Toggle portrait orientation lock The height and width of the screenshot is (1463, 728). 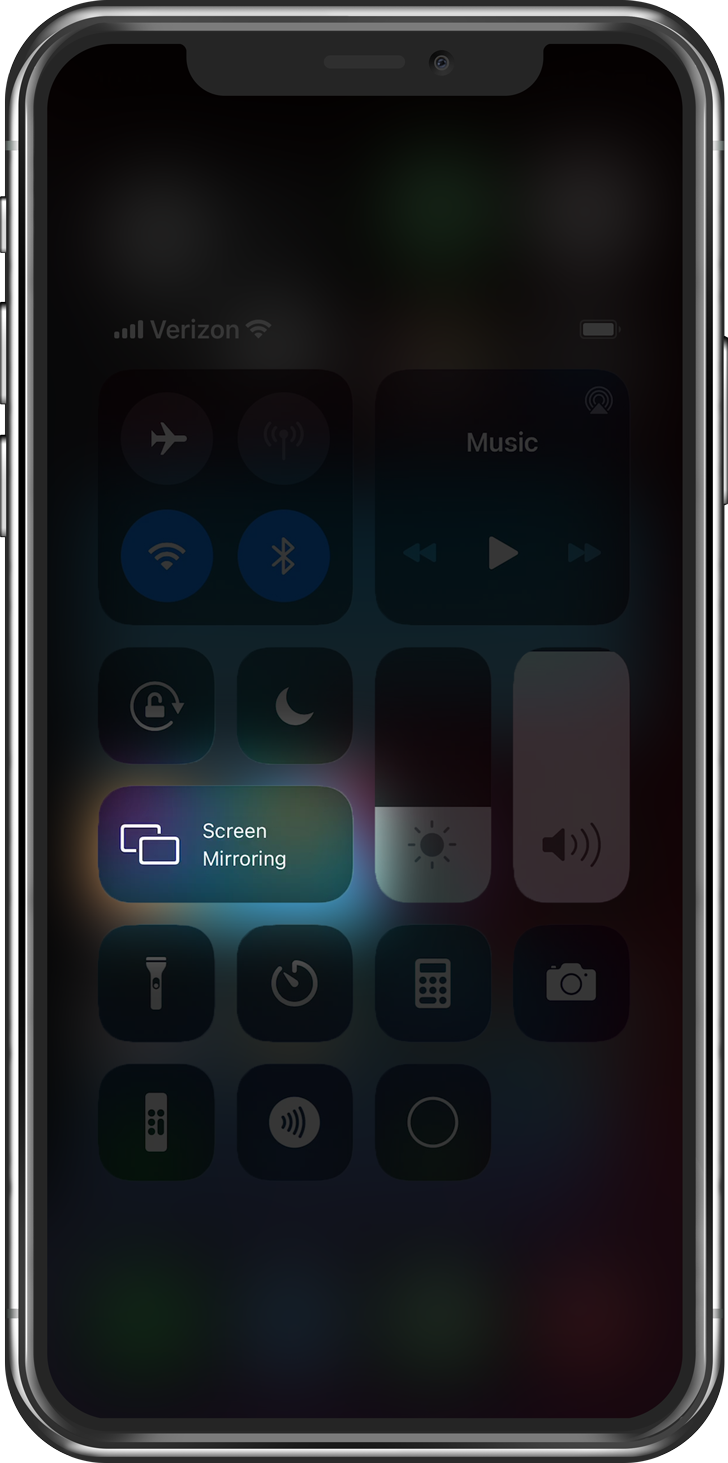(x=157, y=706)
